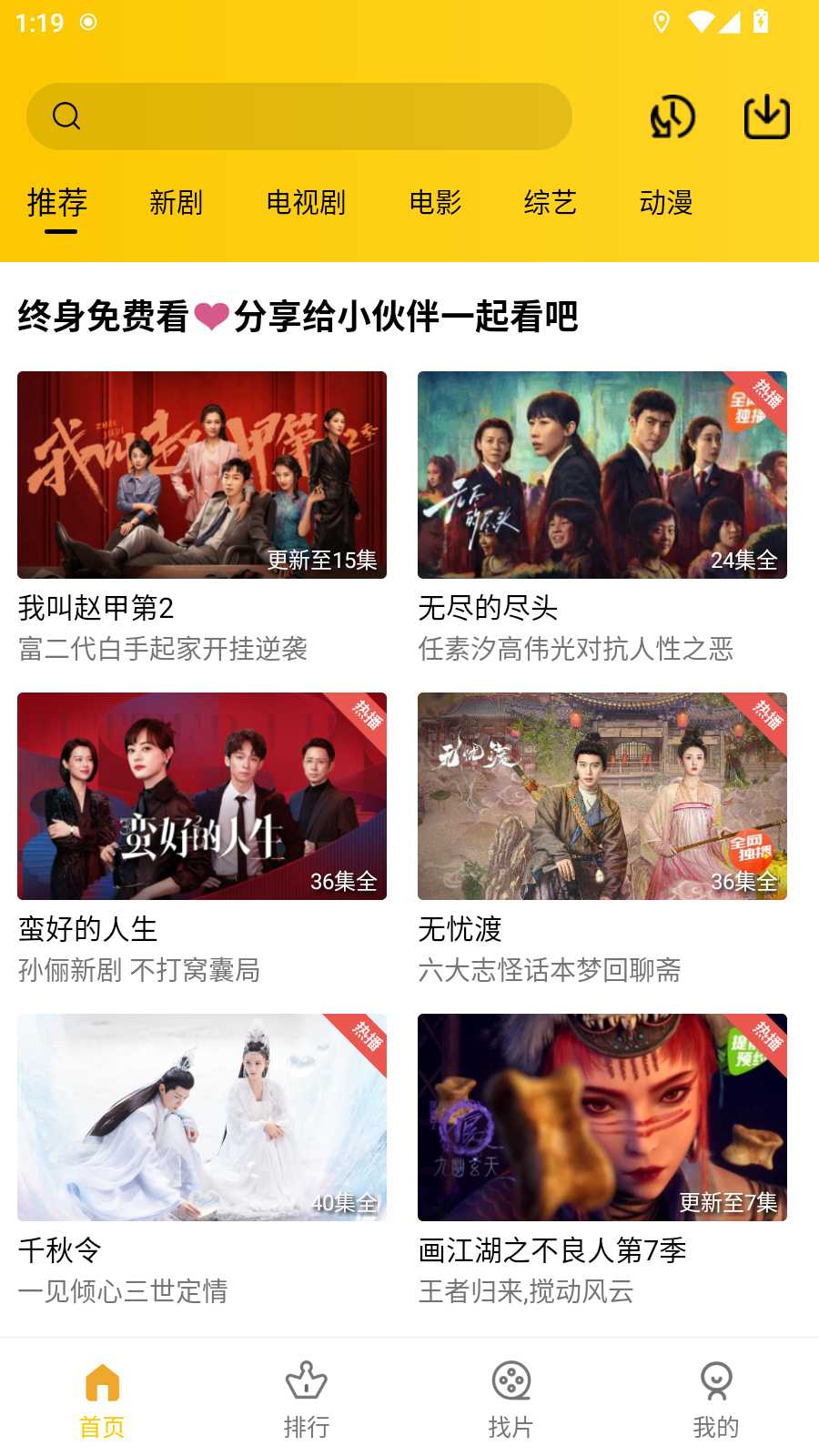Open the show 我叫赵甲第2
Image resolution: width=819 pixels, height=1456 pixels.
tap(202, 475)
